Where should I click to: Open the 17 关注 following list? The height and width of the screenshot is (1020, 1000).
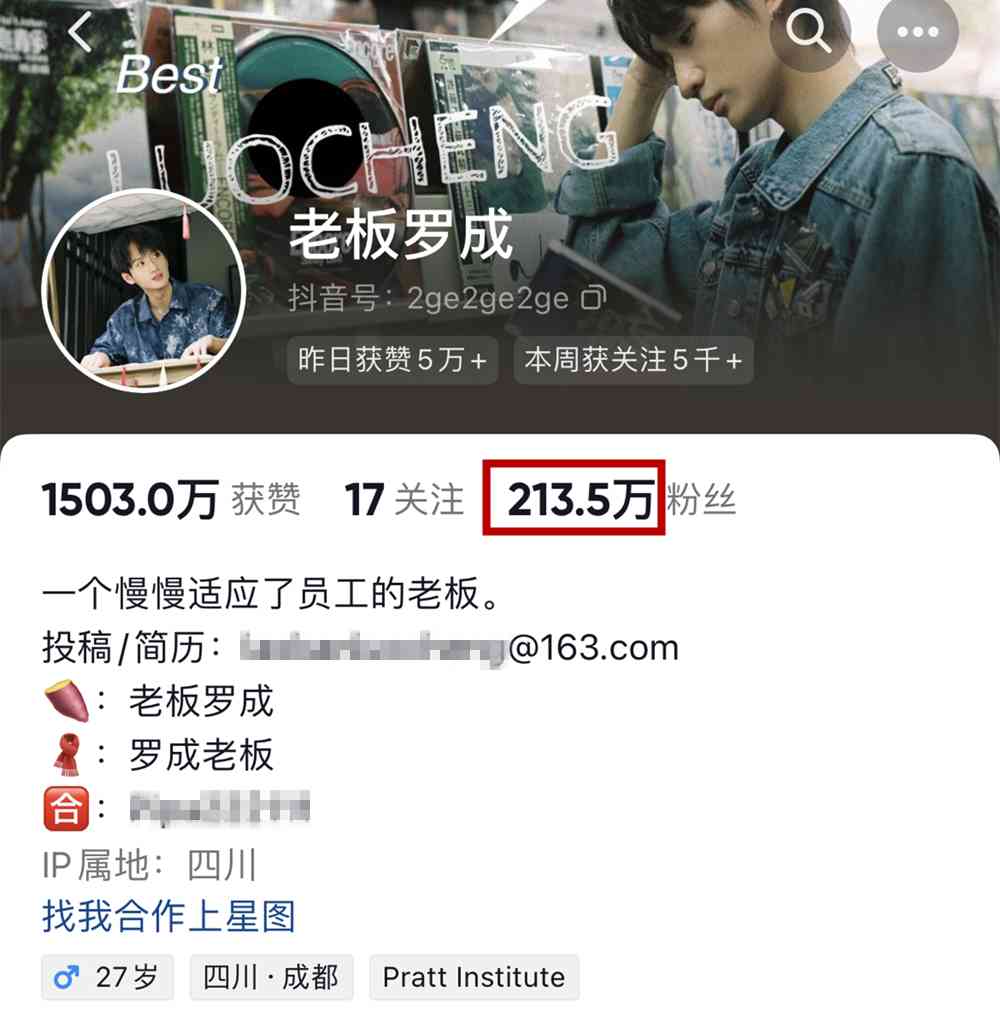coord(404,499)
